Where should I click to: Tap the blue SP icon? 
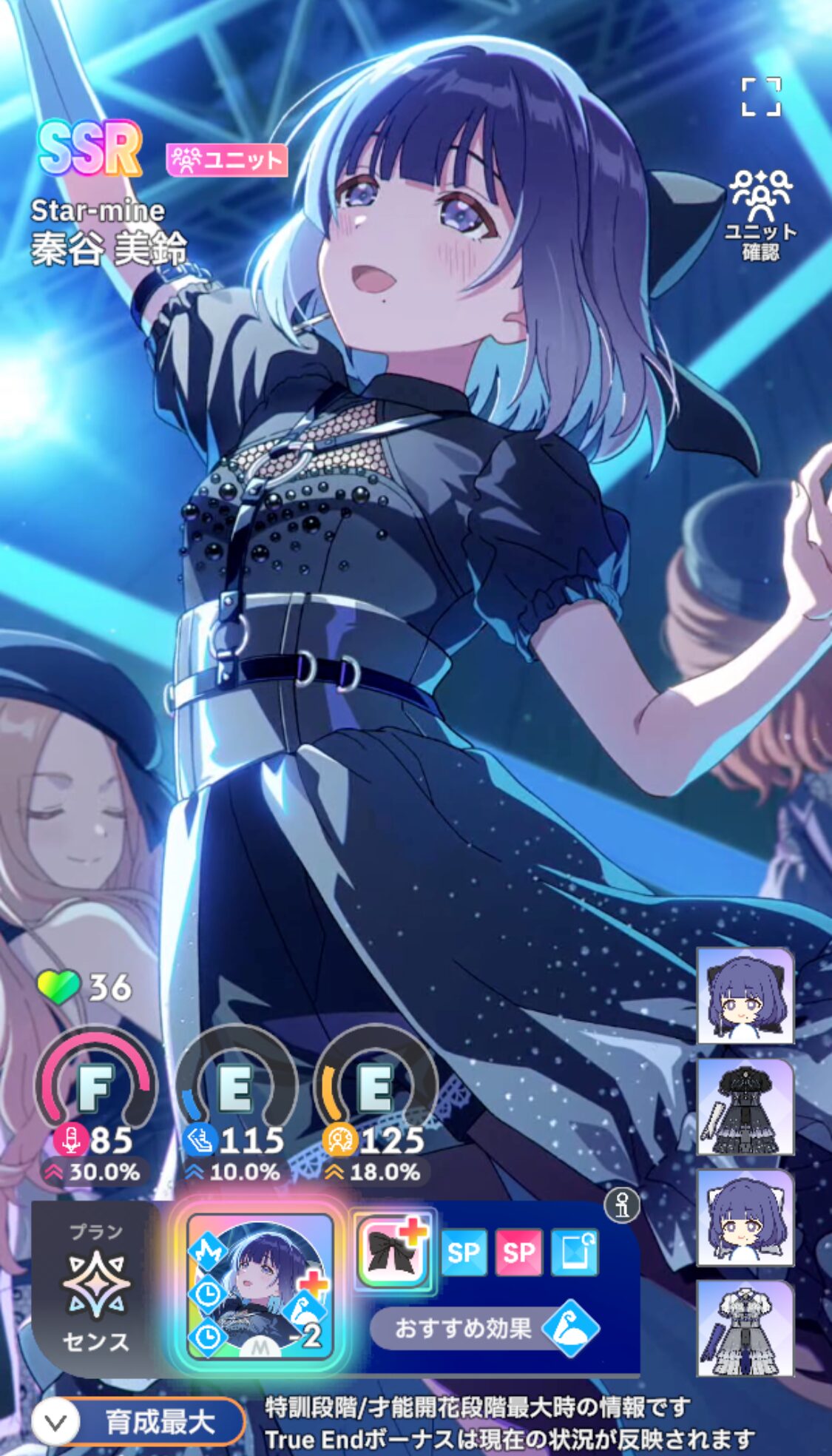464,1253
